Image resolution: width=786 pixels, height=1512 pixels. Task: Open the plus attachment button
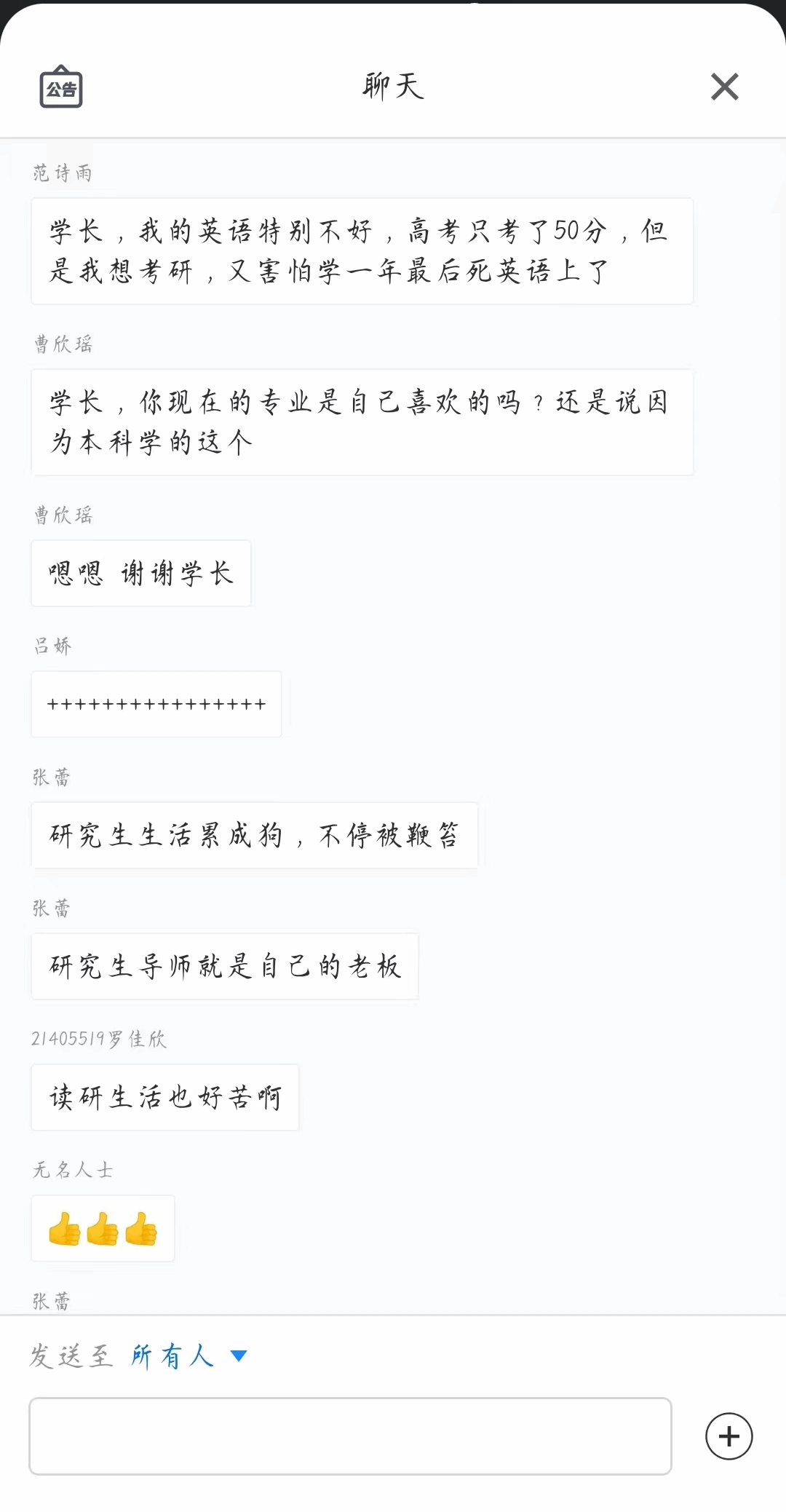(729, 1436)
